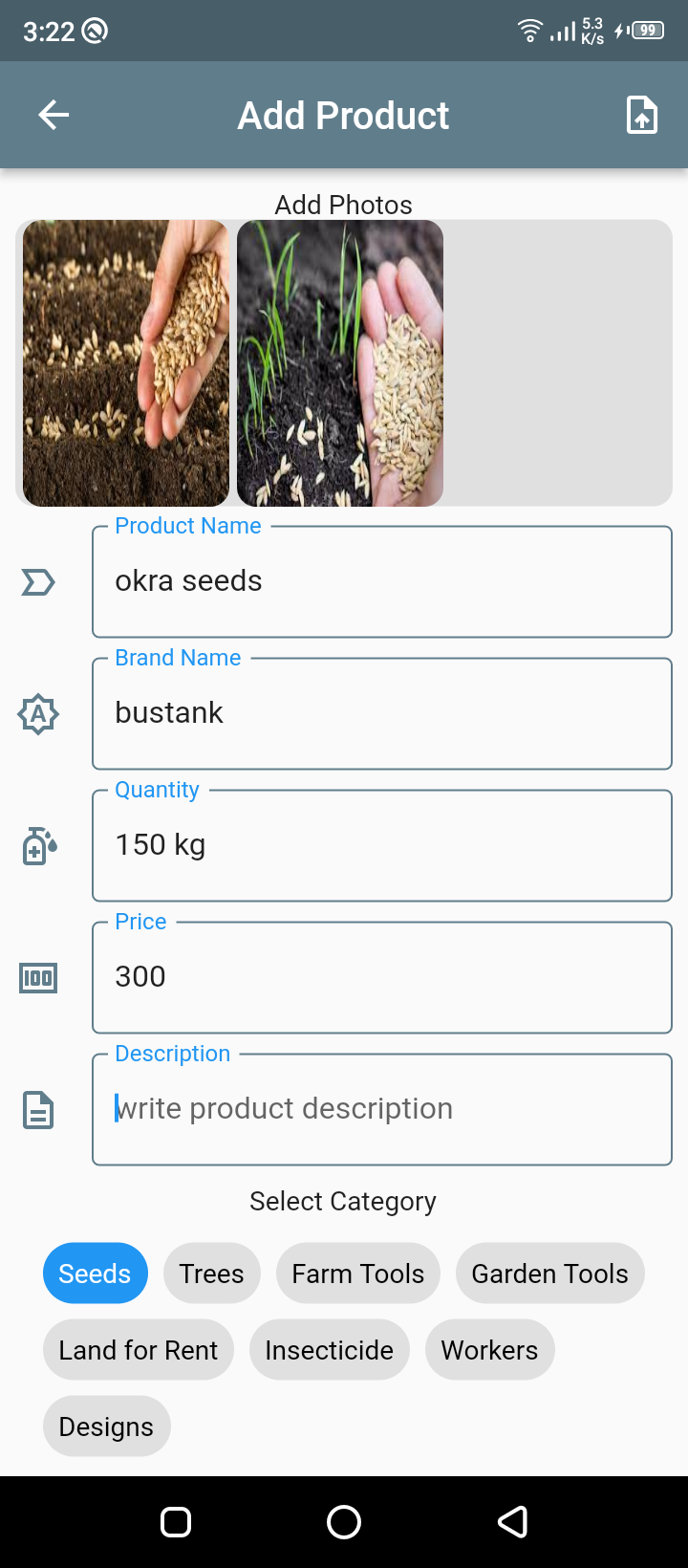Tap the recent apps square button
Image resolution: width=688 pixels, height=1568 pixels.
pyautogui.click(x=175, y=1521)
